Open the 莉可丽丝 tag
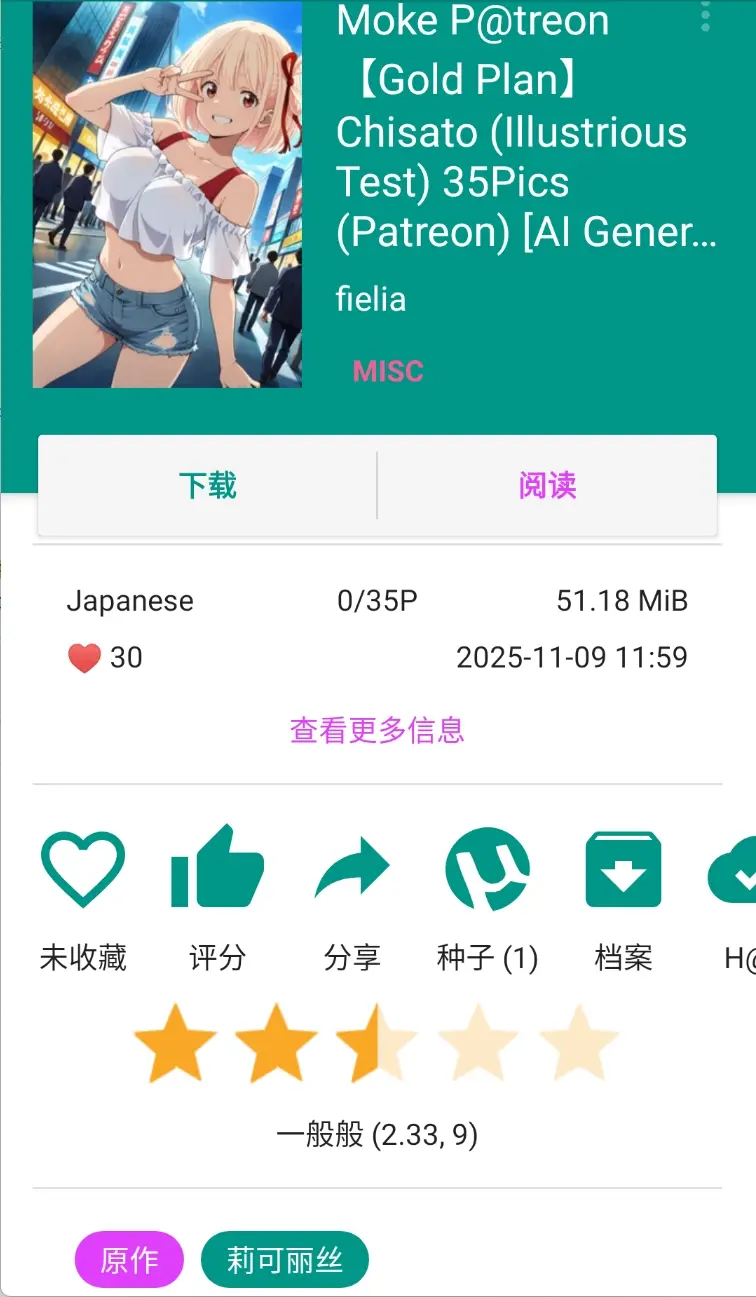The image size is (756, 1297). tap(286, 1259)
